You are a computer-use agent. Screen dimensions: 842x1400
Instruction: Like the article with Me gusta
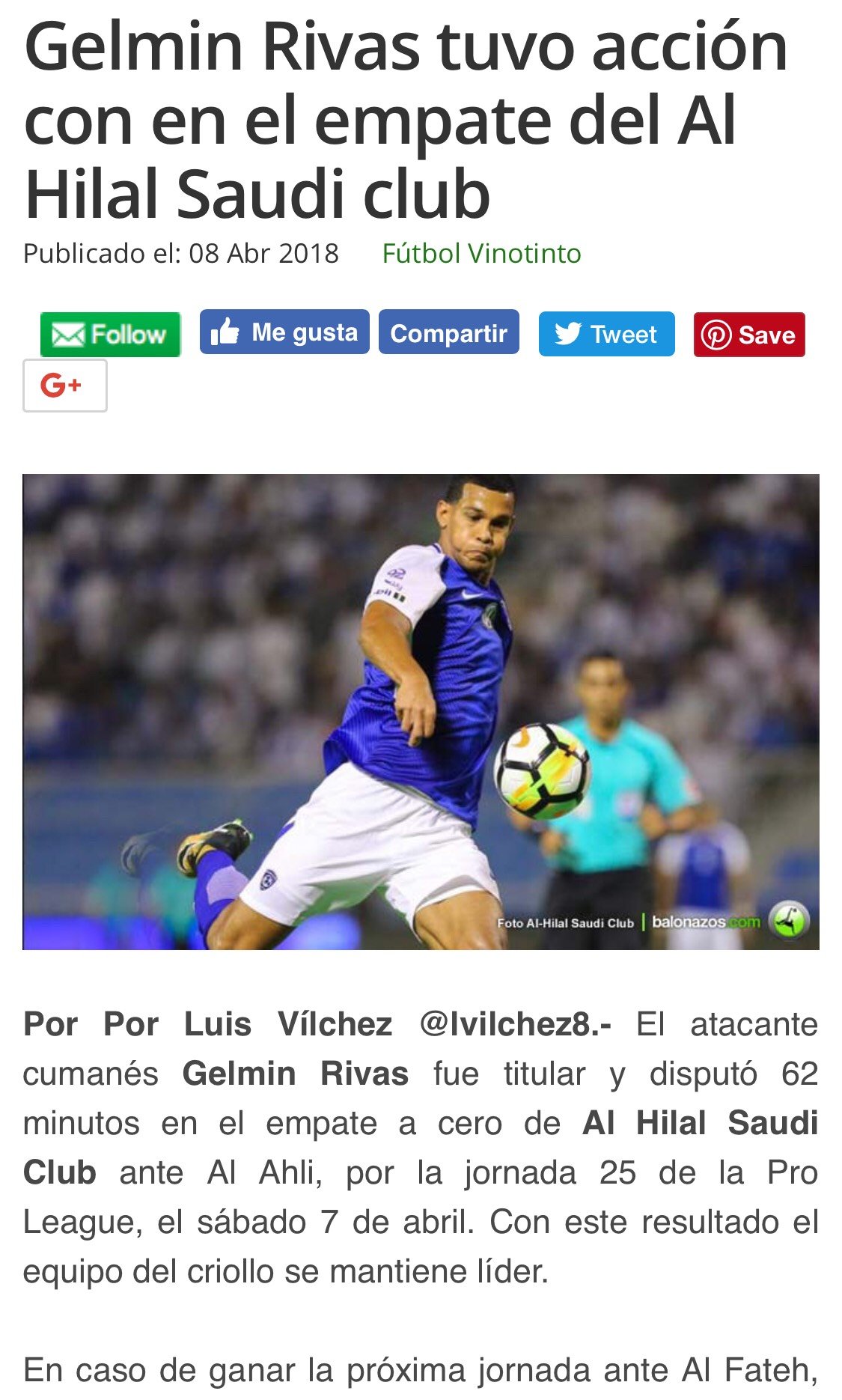point(284,332)
